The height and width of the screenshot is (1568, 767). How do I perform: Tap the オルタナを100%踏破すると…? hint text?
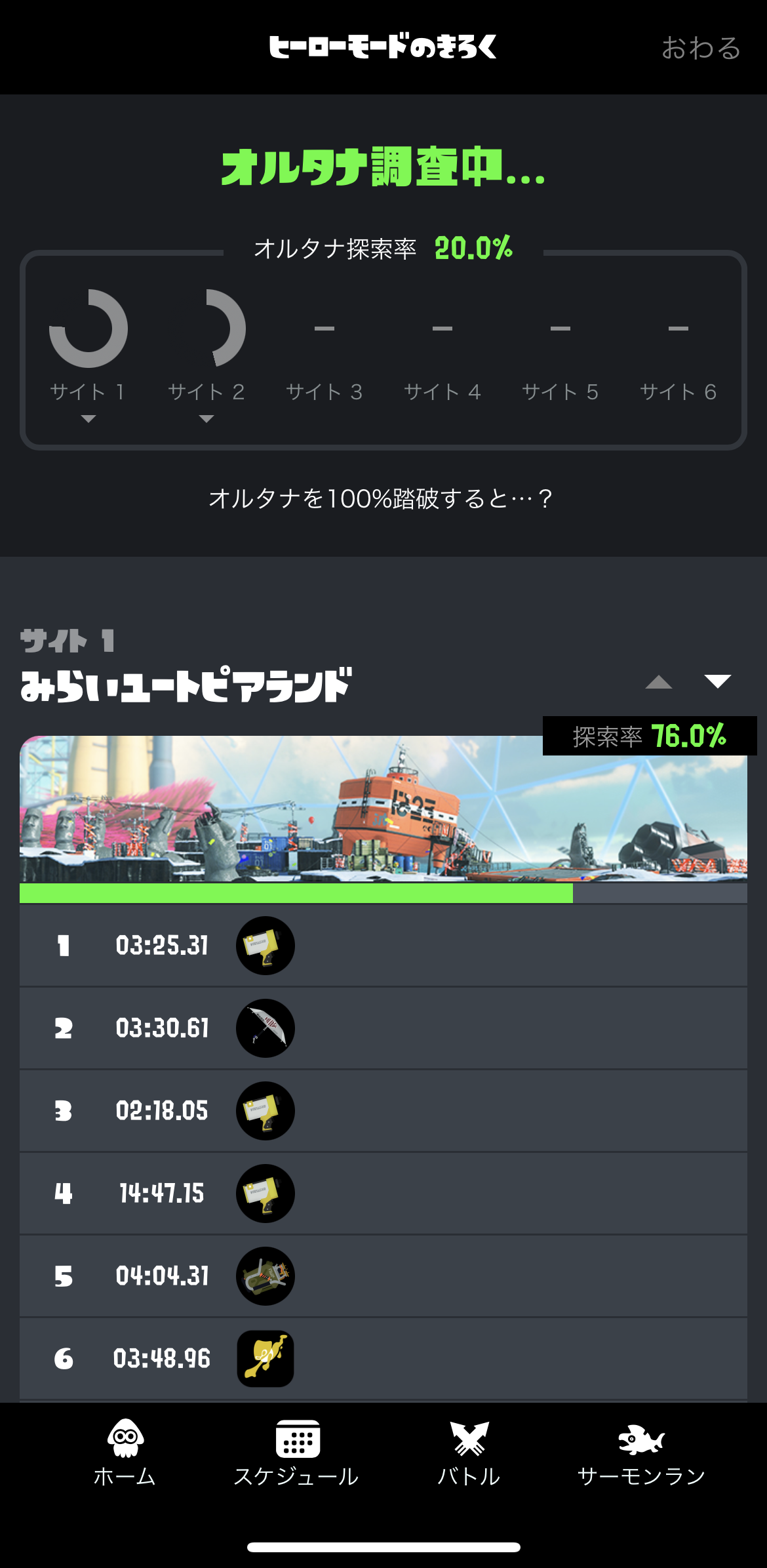(382, 500)
